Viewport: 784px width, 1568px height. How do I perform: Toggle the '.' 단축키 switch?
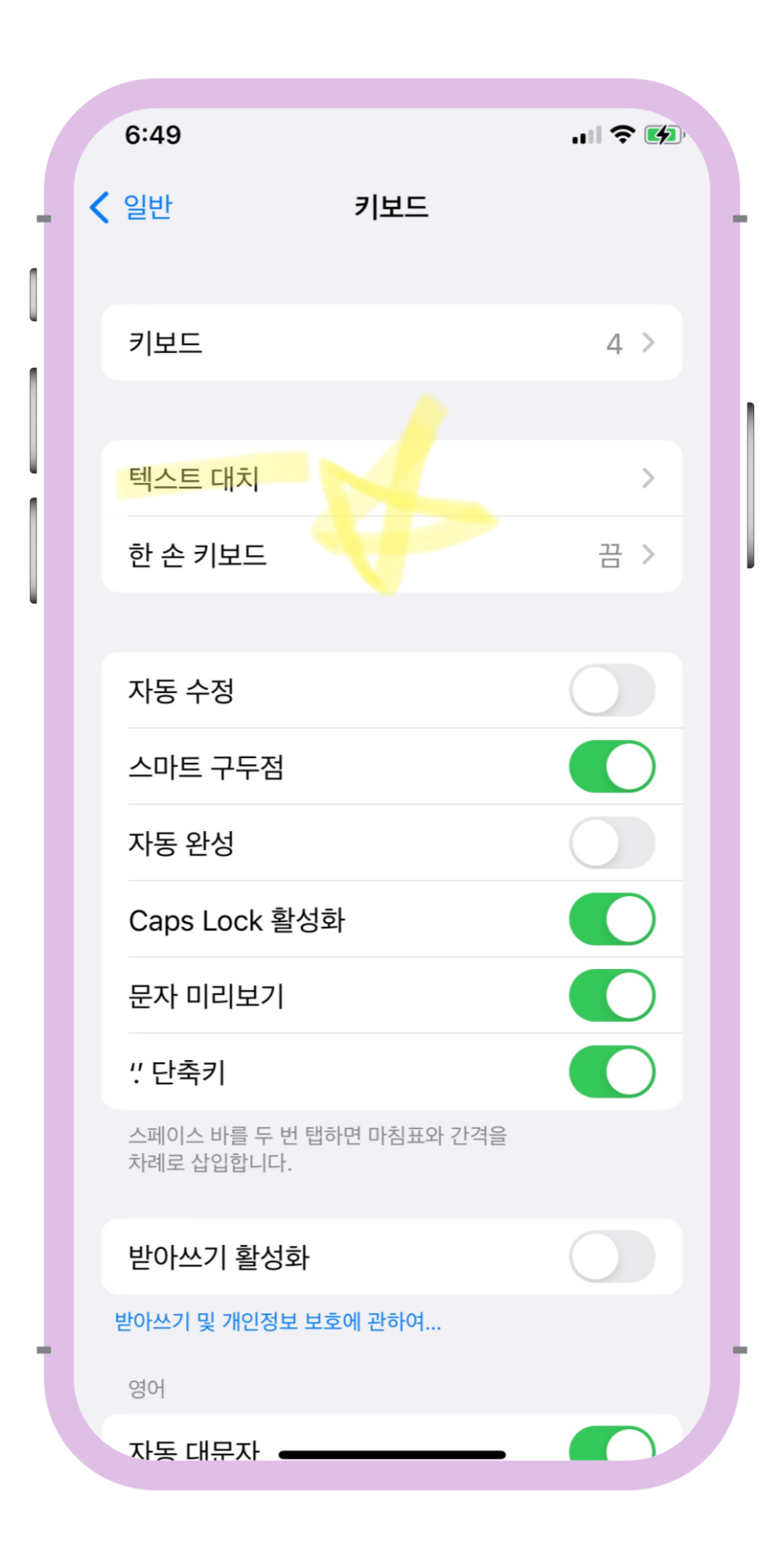pos(612,1072)
